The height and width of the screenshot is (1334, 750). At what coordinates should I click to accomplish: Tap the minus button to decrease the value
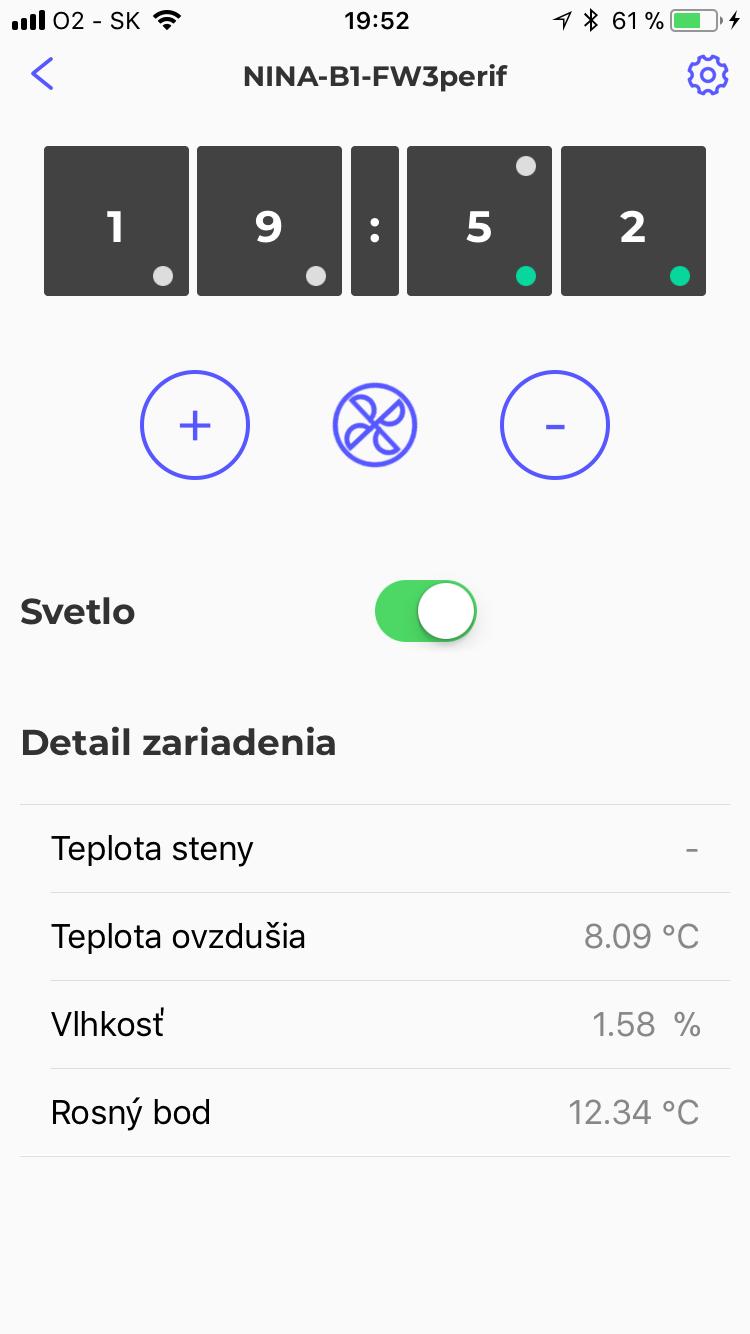click(555, 424)
